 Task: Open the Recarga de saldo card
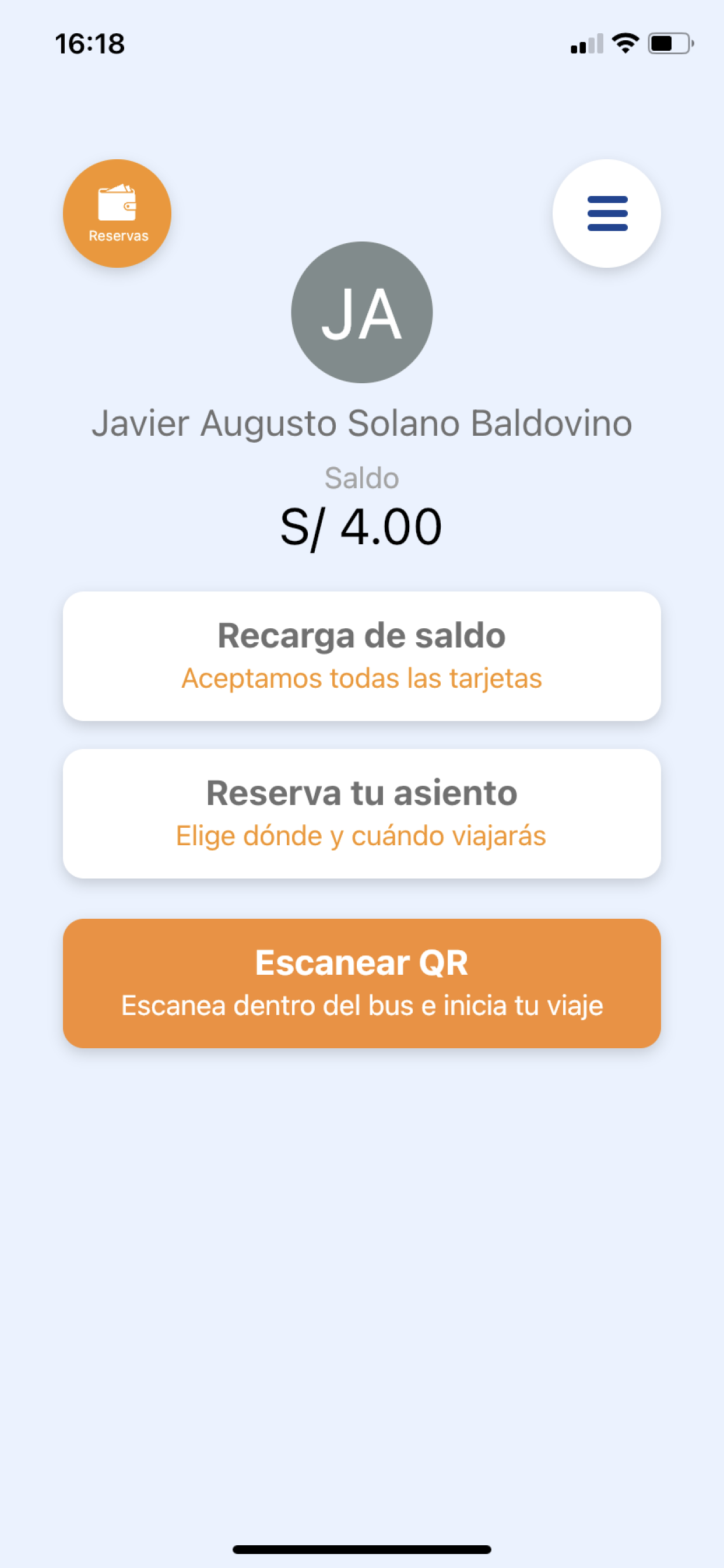(362, 654)
